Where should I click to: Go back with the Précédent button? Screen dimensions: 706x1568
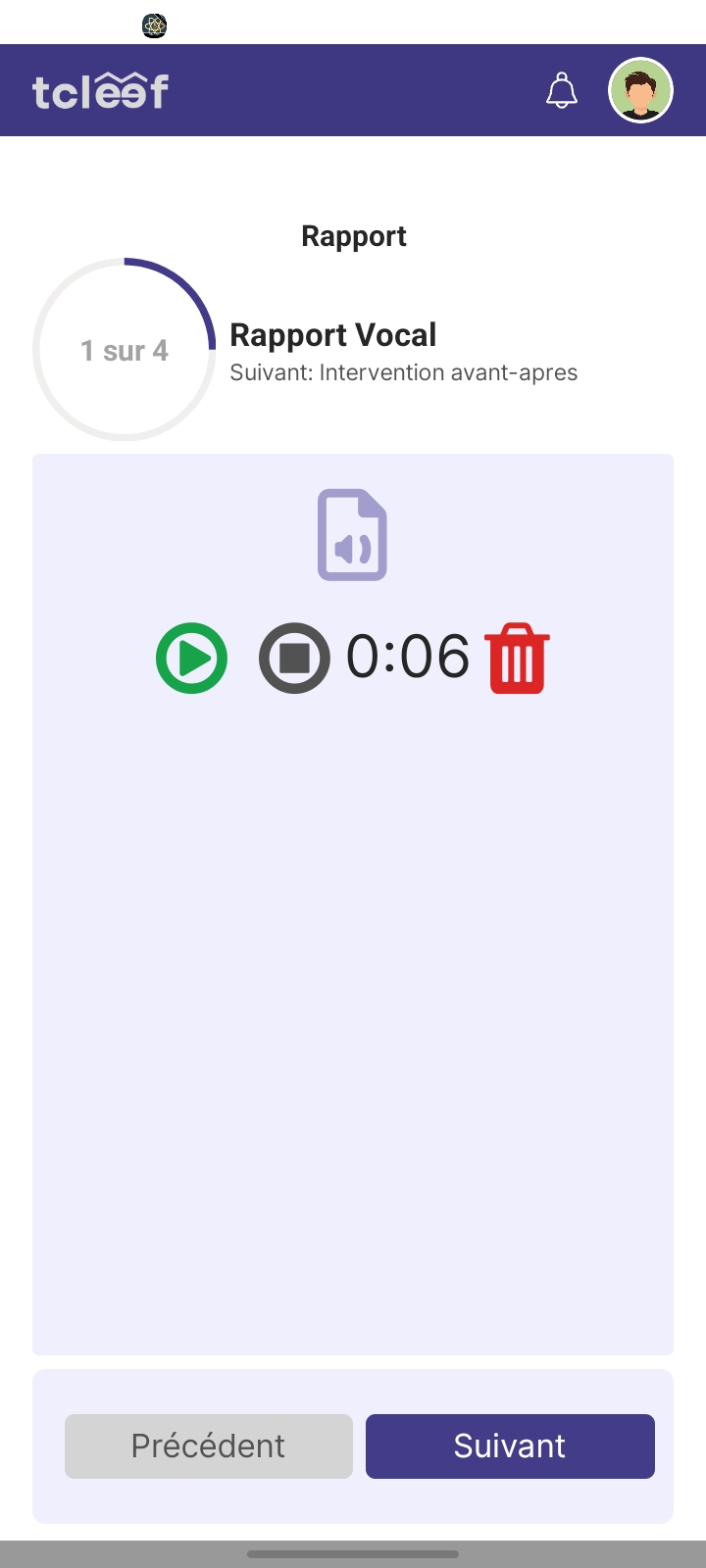[x=209, y=1445]
